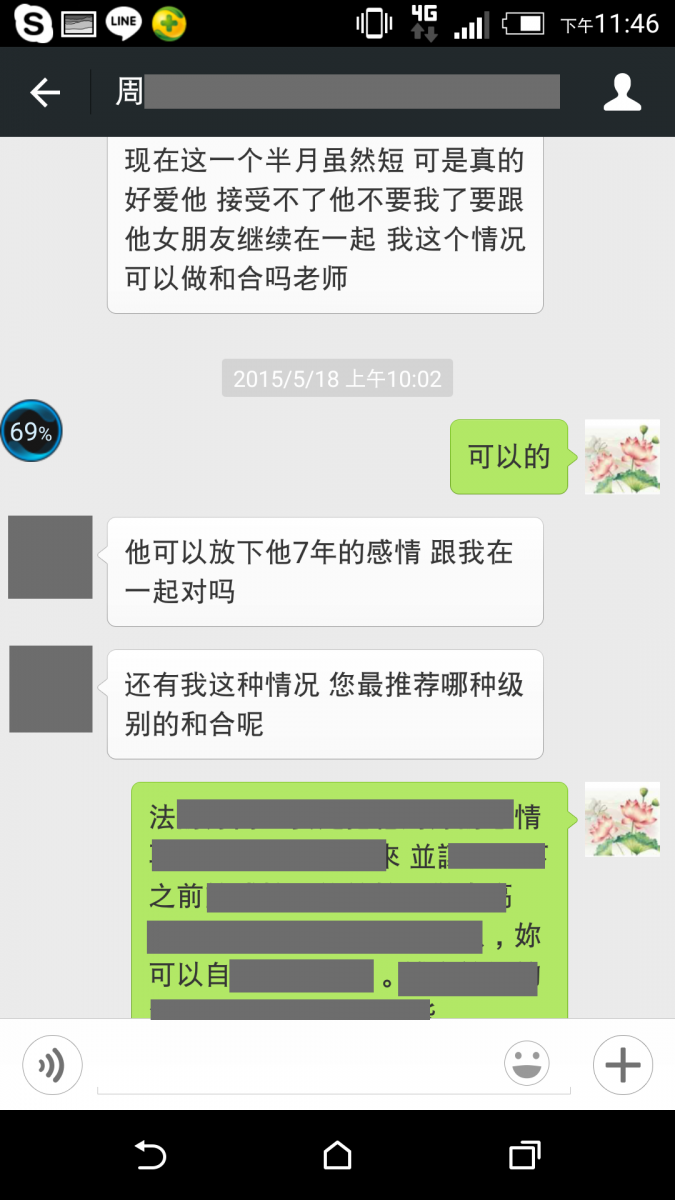Open sender avatar beside 还有我这种情况 message
Viewport: 675px width, 1200px height.
(50, 689)
